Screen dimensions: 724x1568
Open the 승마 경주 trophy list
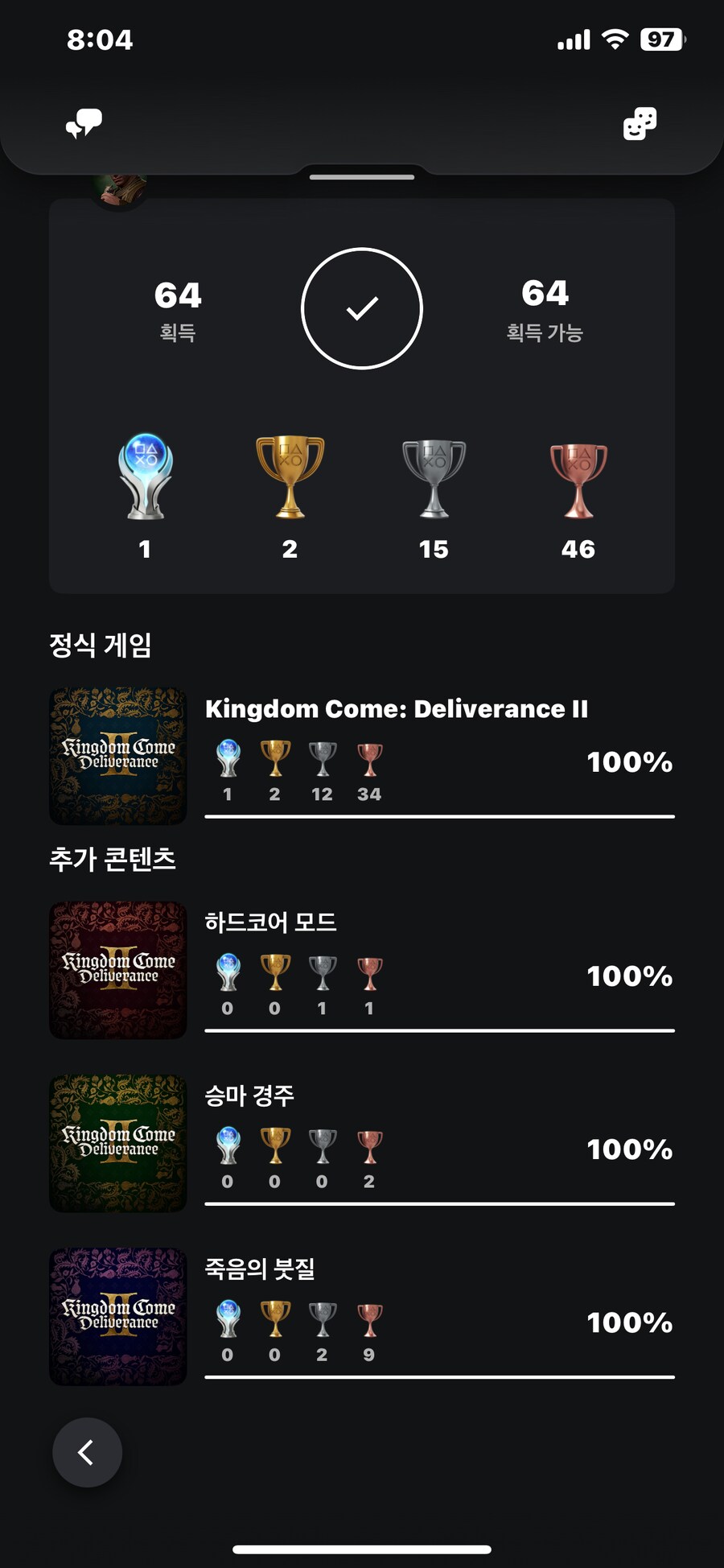click(361, 1143)
